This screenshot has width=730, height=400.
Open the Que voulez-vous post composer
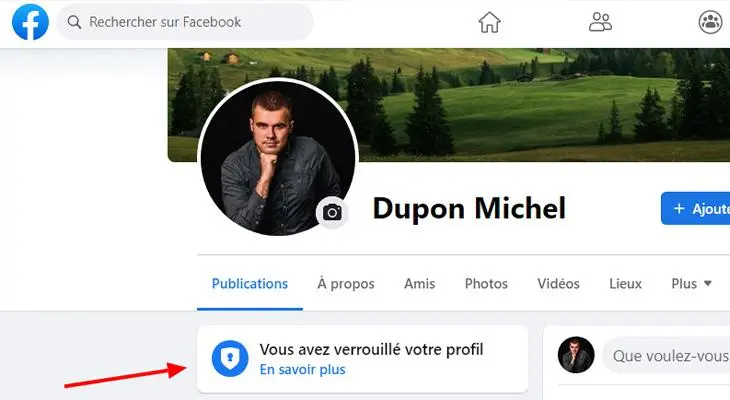pyautogui.click(x=665, y=355)
